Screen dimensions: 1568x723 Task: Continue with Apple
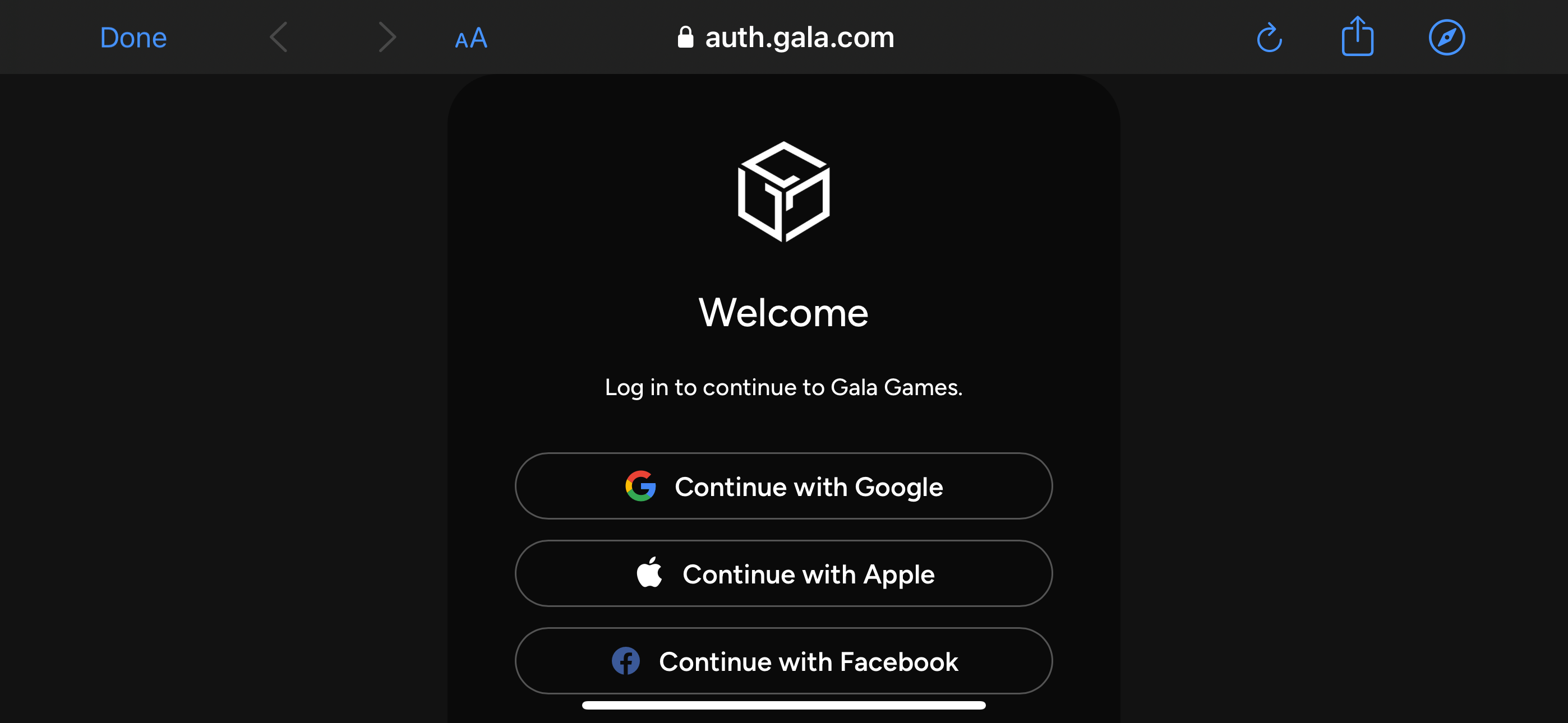pyautogui.click(x=783, y=574)
